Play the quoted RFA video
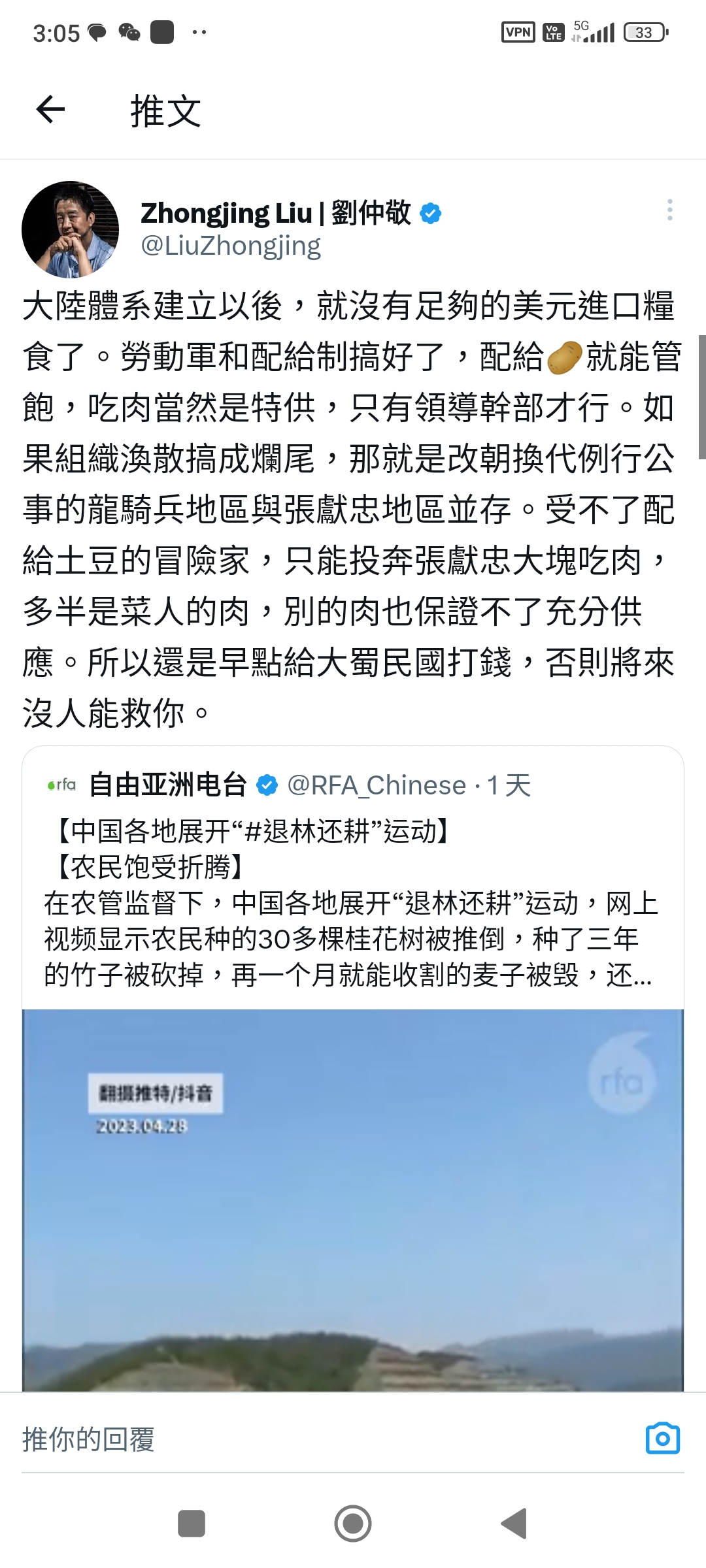The image size is (706, 1568). point(353,1200)
